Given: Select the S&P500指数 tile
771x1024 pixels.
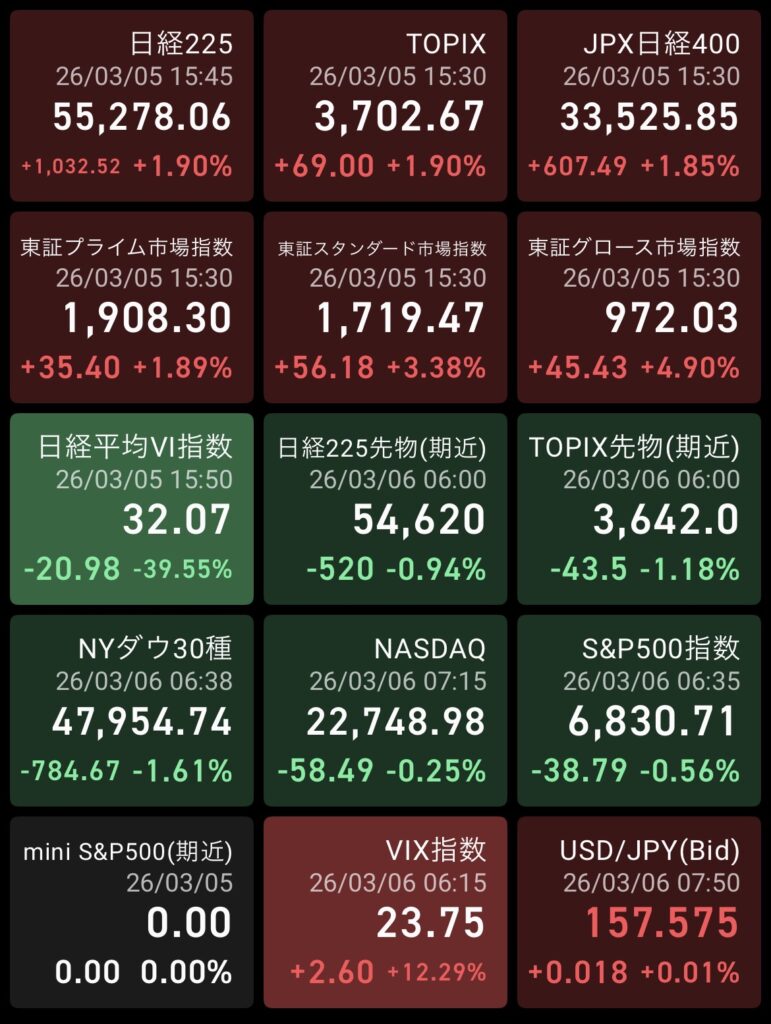Looking at the screenshot, I should 639,711.
